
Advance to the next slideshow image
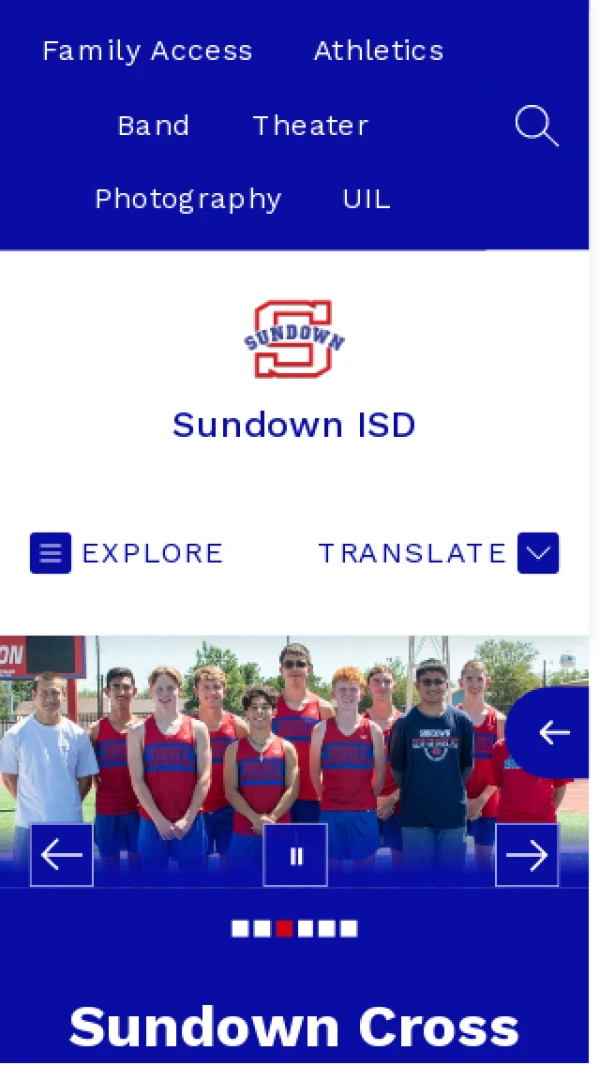click(527, 855)
